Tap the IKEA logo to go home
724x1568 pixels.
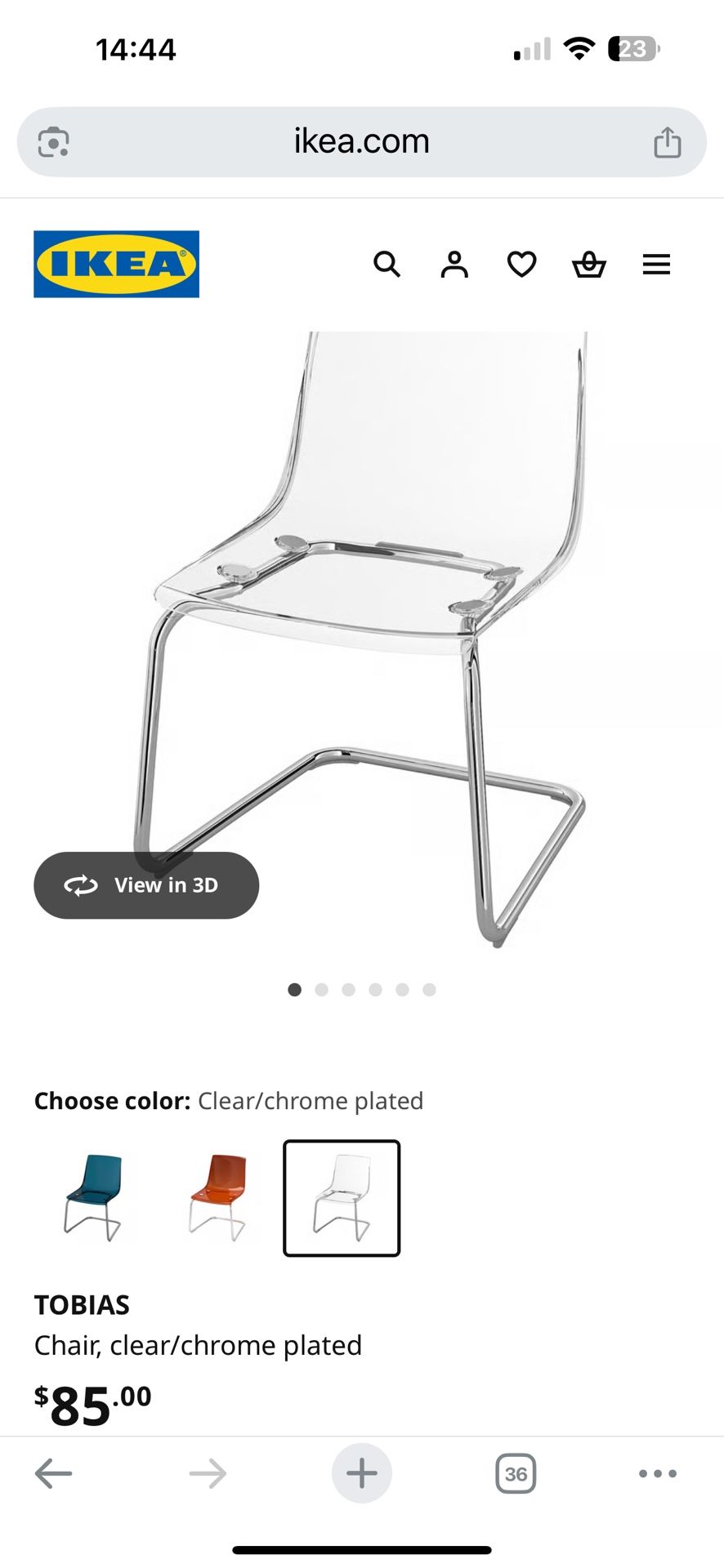coord(116,265)
